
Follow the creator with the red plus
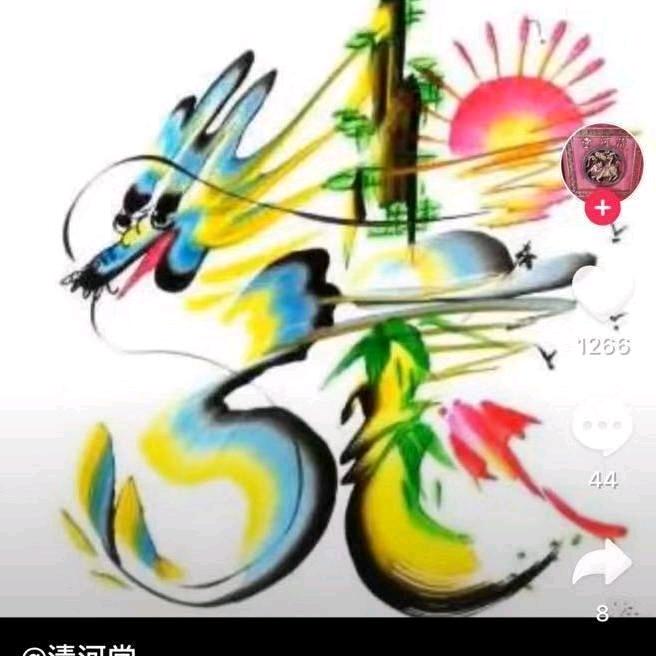601,209
